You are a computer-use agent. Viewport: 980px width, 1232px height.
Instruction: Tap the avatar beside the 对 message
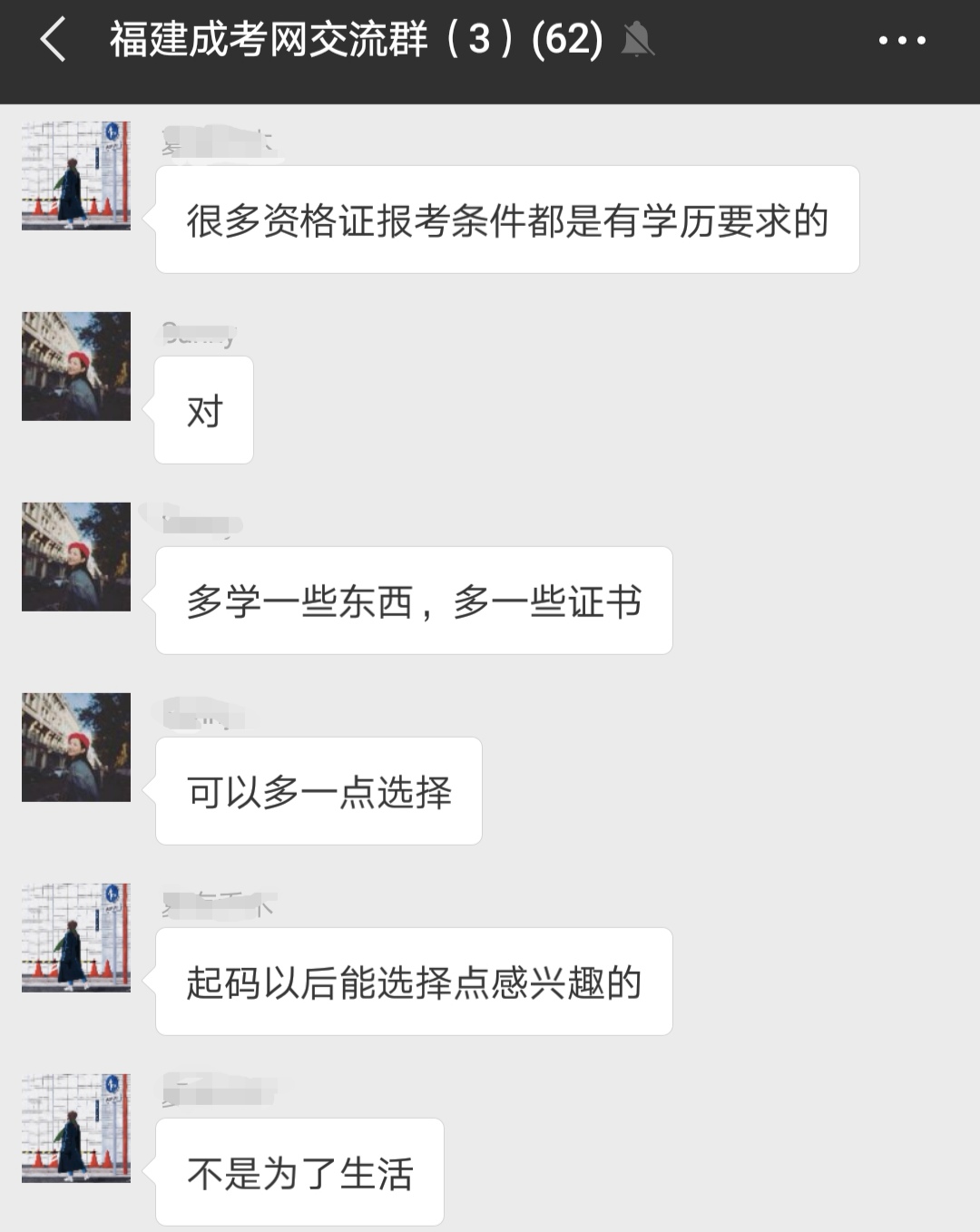pos(76,367)
